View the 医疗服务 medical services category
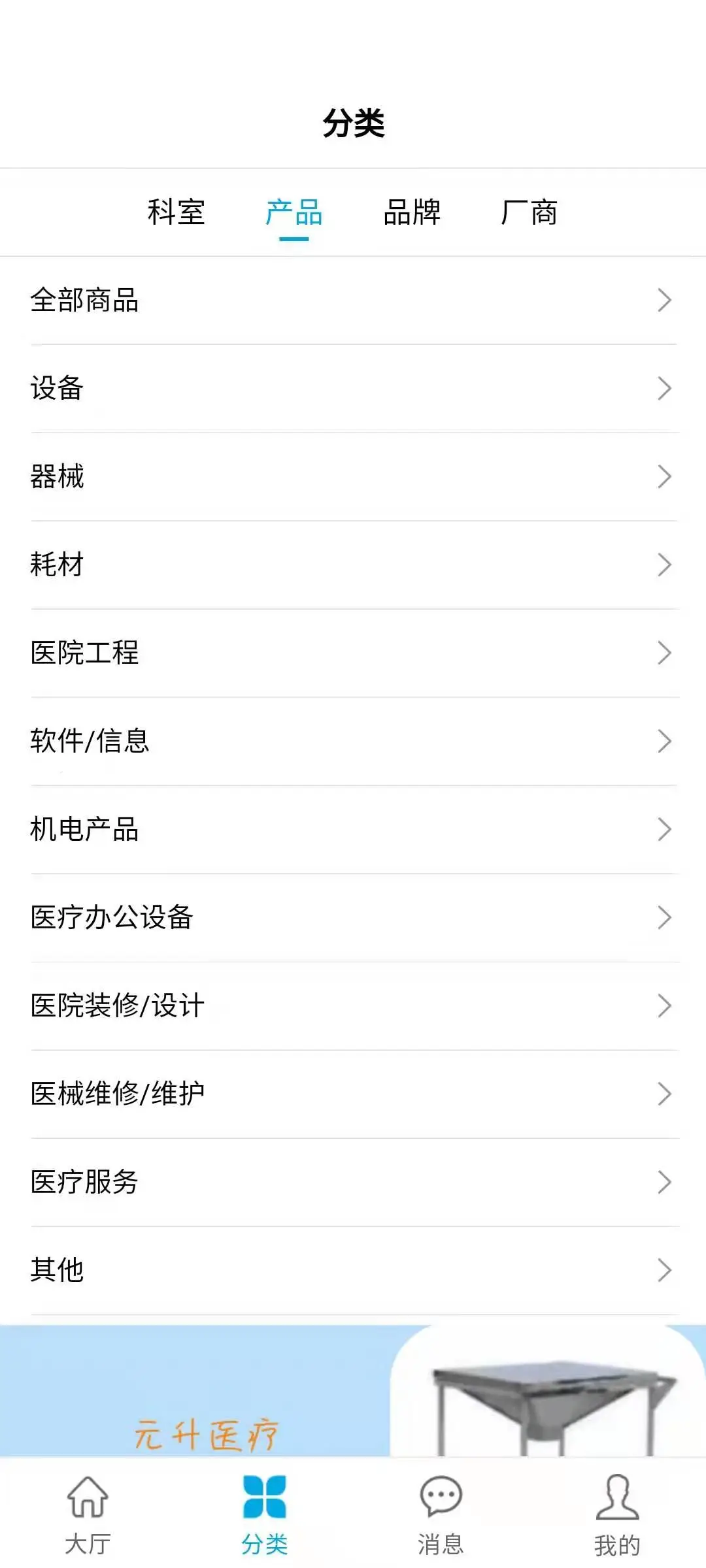The image size is (706, 1568). click(353, 1181)
